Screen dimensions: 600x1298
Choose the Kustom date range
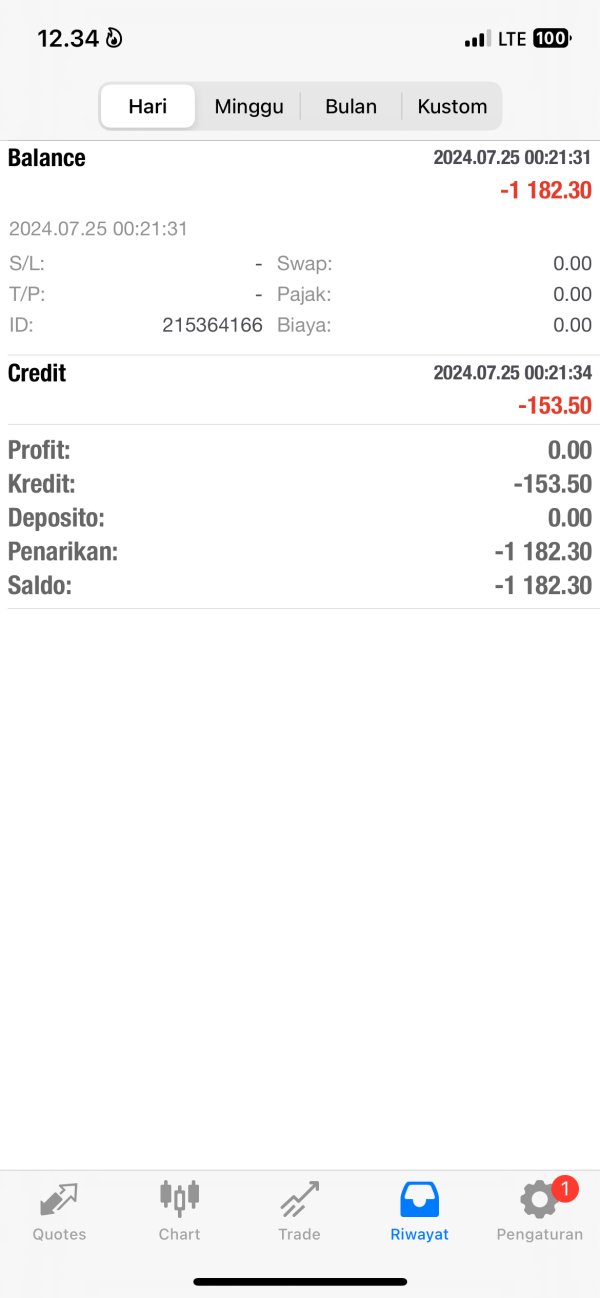(452, 106)
